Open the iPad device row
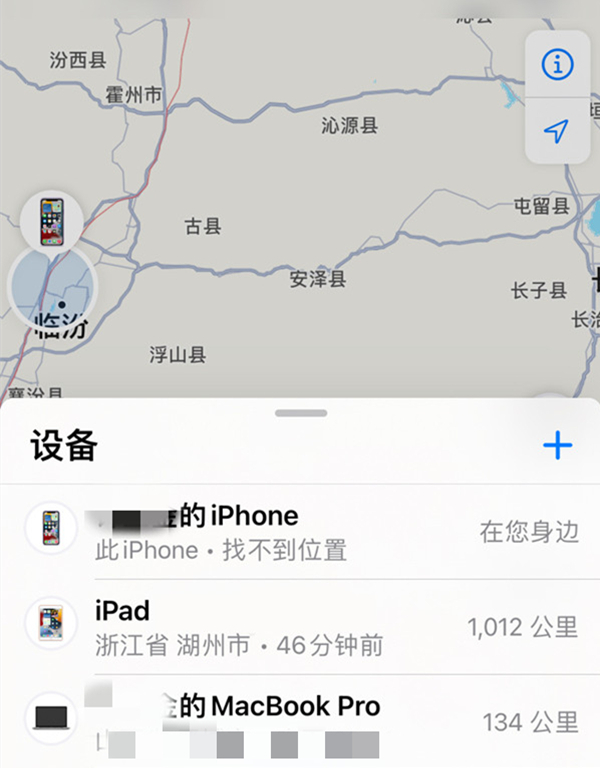The image size is (600, 768). click(300, 627)
